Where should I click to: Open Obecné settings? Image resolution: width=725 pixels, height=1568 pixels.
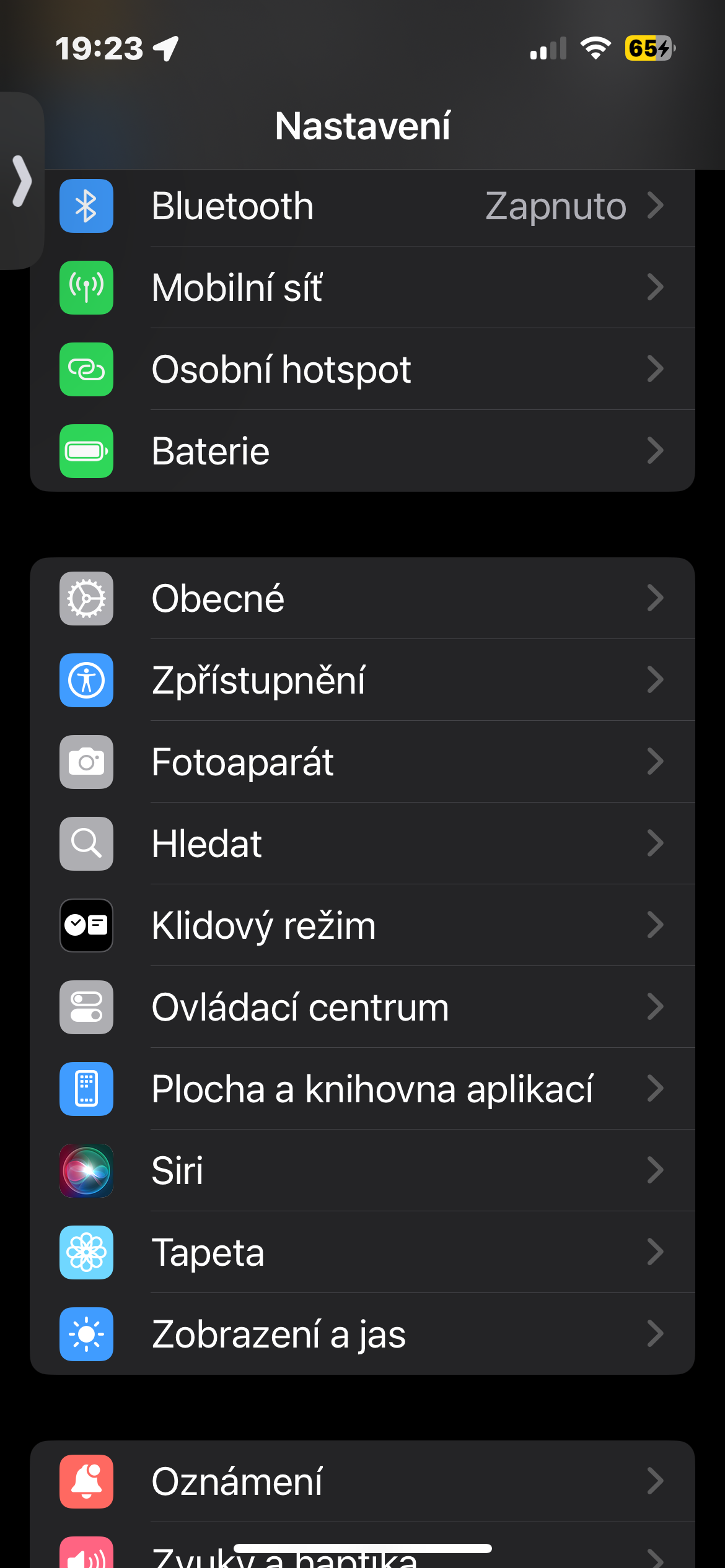362,599
